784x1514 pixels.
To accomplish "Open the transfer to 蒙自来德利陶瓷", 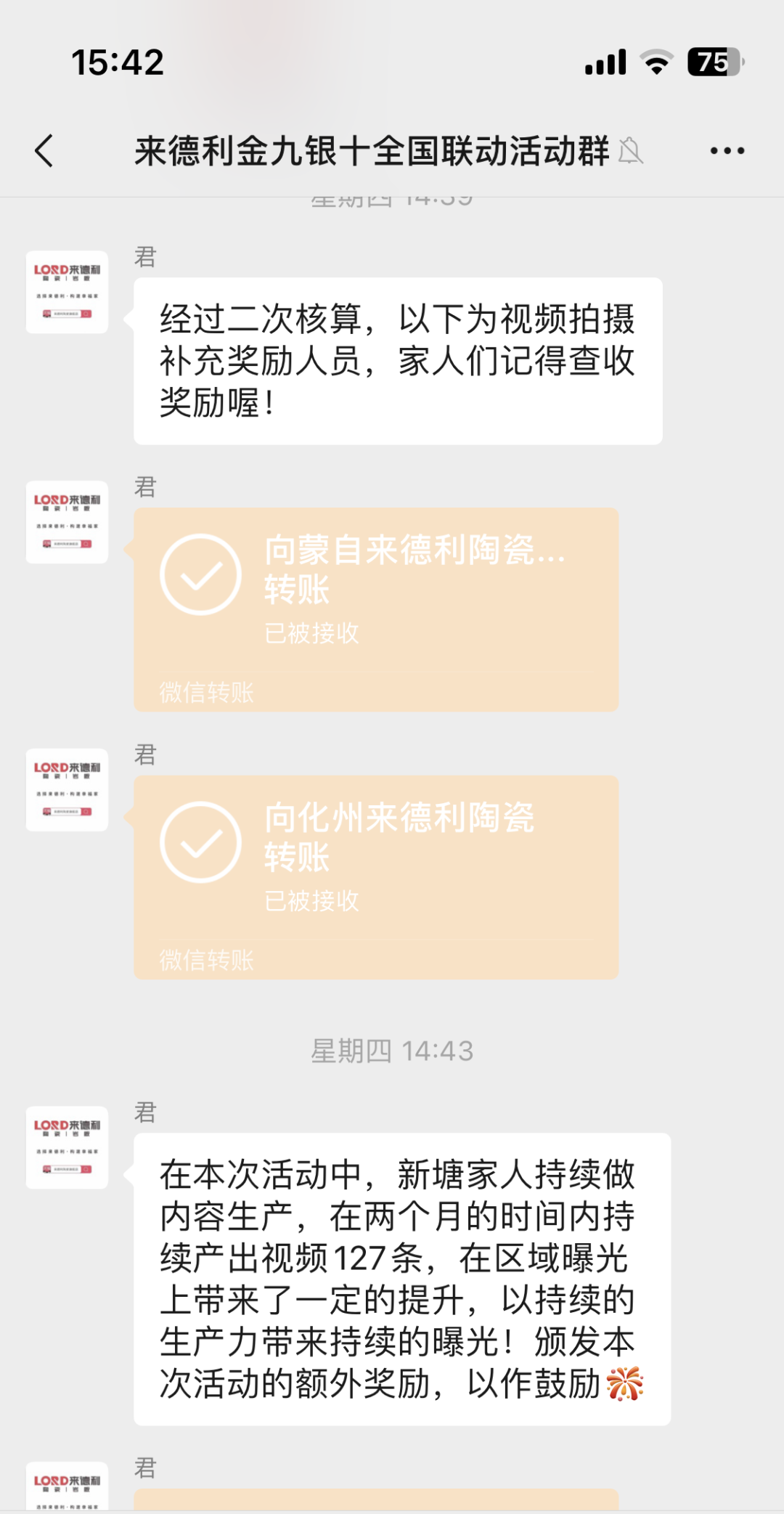I will pos(376,609).
